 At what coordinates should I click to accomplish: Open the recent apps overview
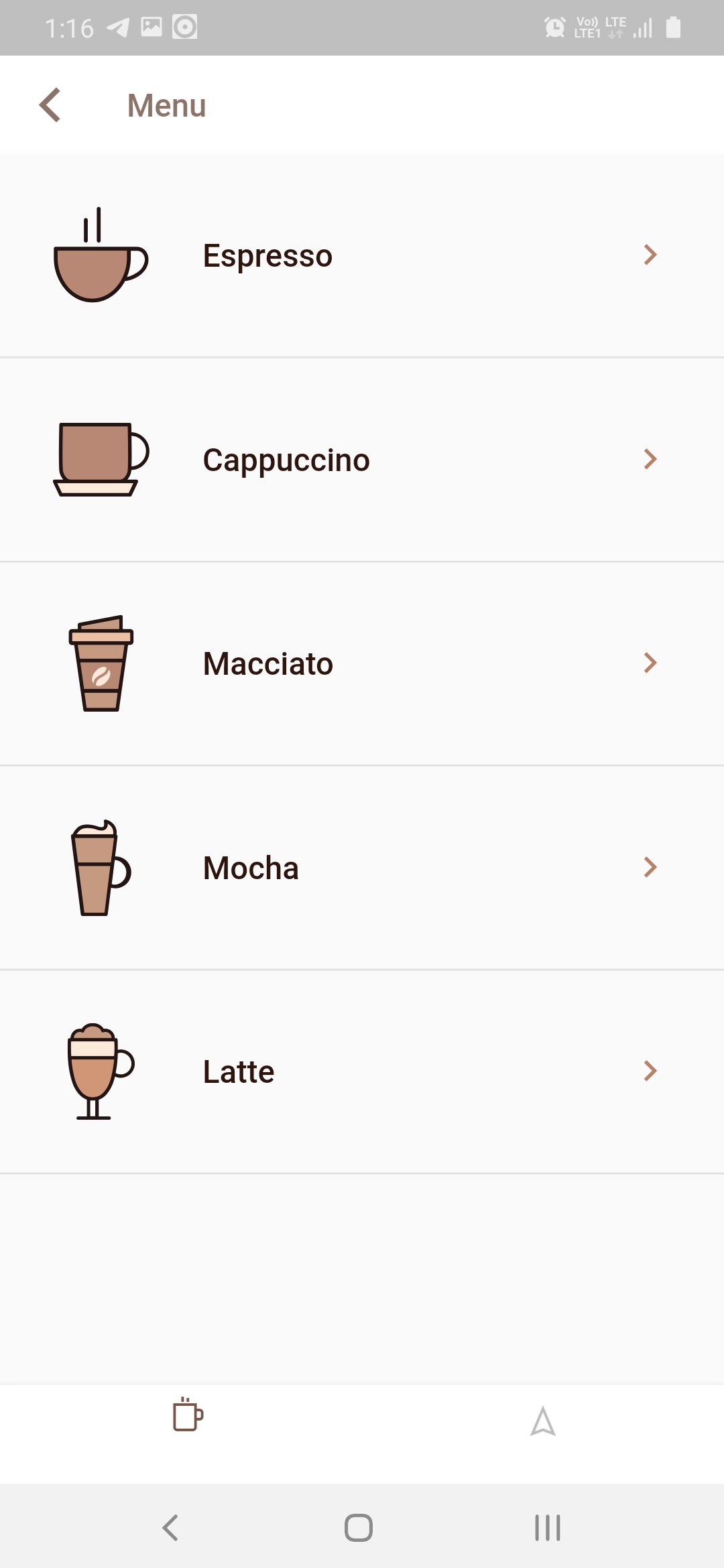pos(547,1528)
